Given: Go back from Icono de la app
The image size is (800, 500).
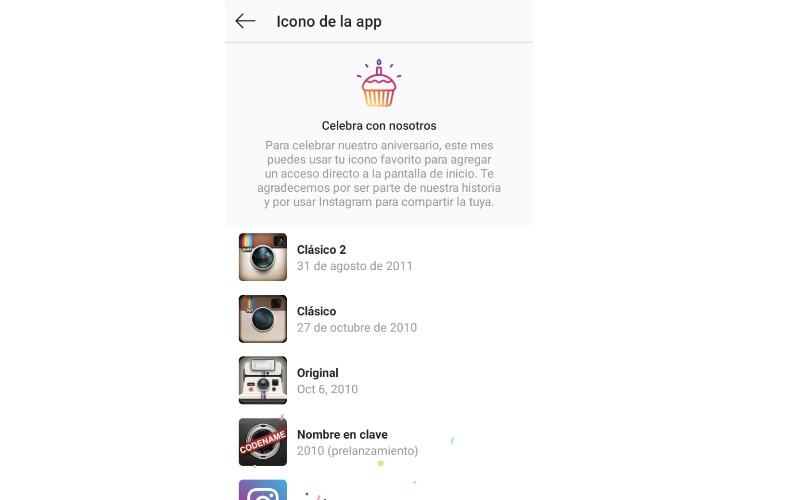Looking at the screenshot, I should tap(246, 21).
